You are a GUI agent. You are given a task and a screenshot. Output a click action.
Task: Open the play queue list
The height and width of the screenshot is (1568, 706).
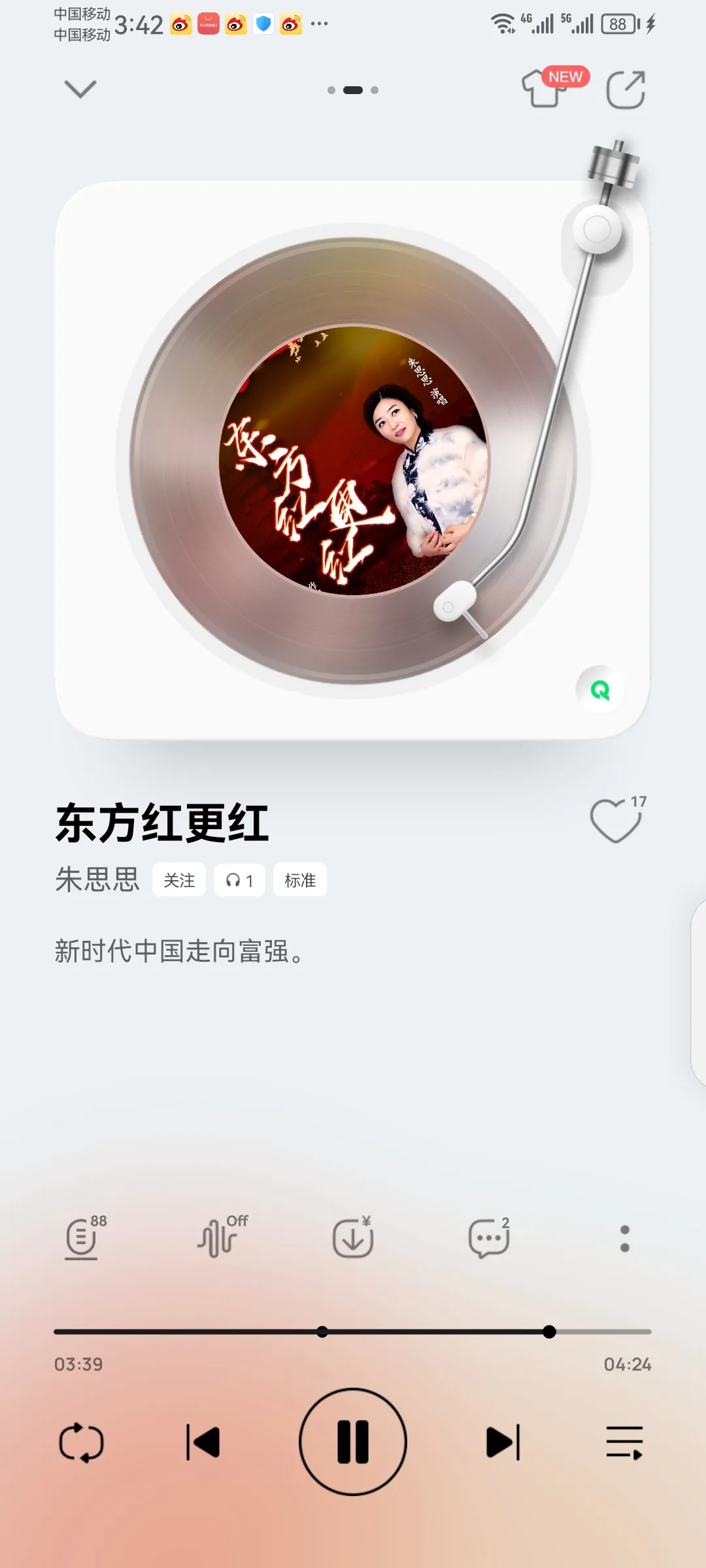pos(624,1442)
